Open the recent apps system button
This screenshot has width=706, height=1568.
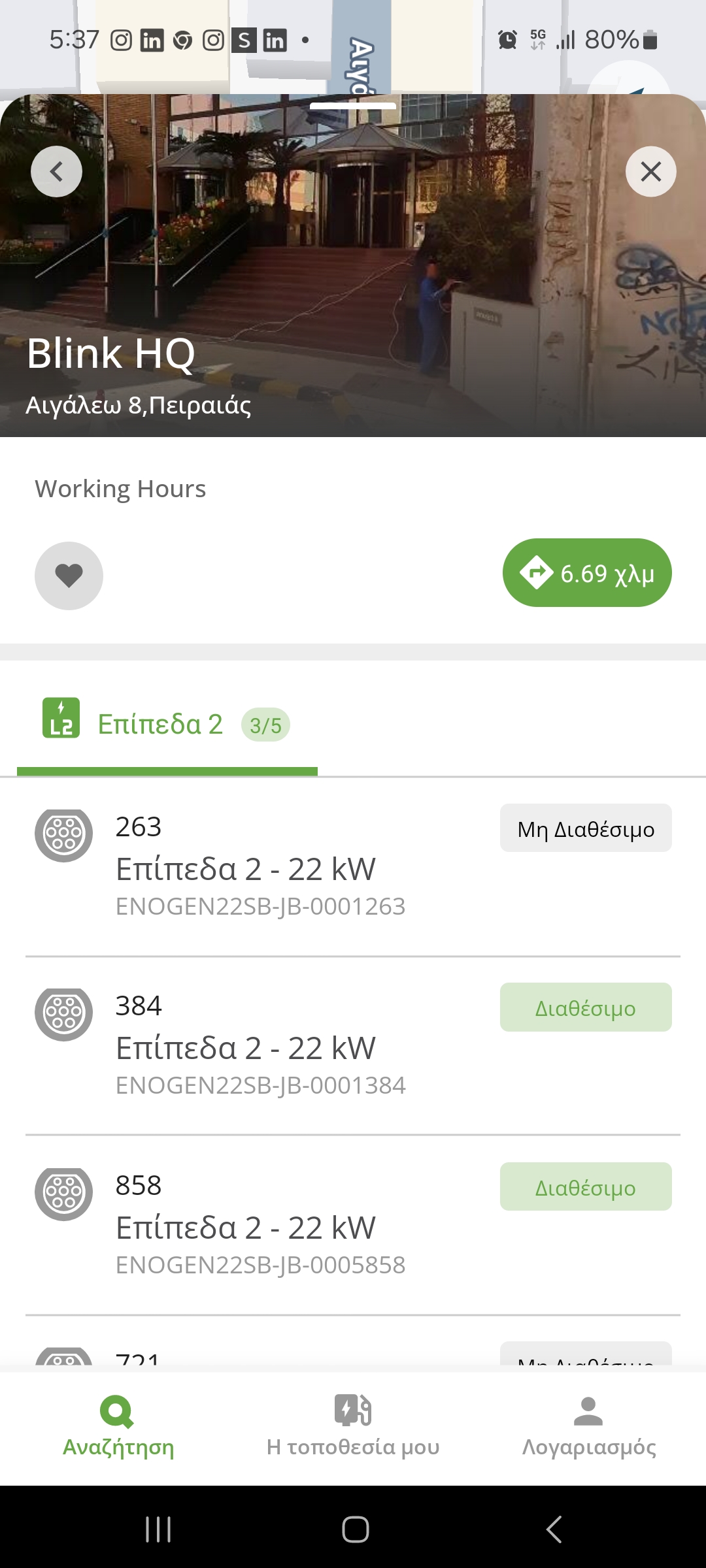point(158,1529)
